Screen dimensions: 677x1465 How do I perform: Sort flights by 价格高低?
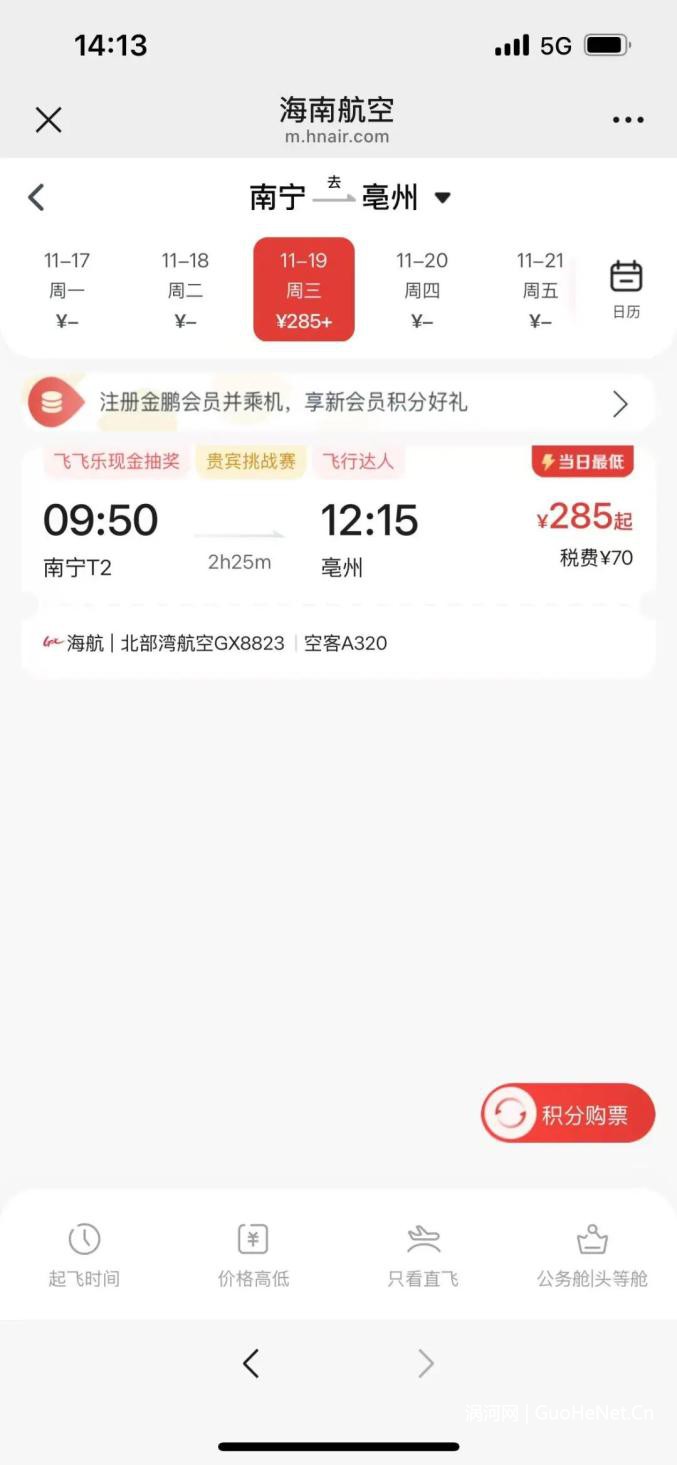(253, 1255)
